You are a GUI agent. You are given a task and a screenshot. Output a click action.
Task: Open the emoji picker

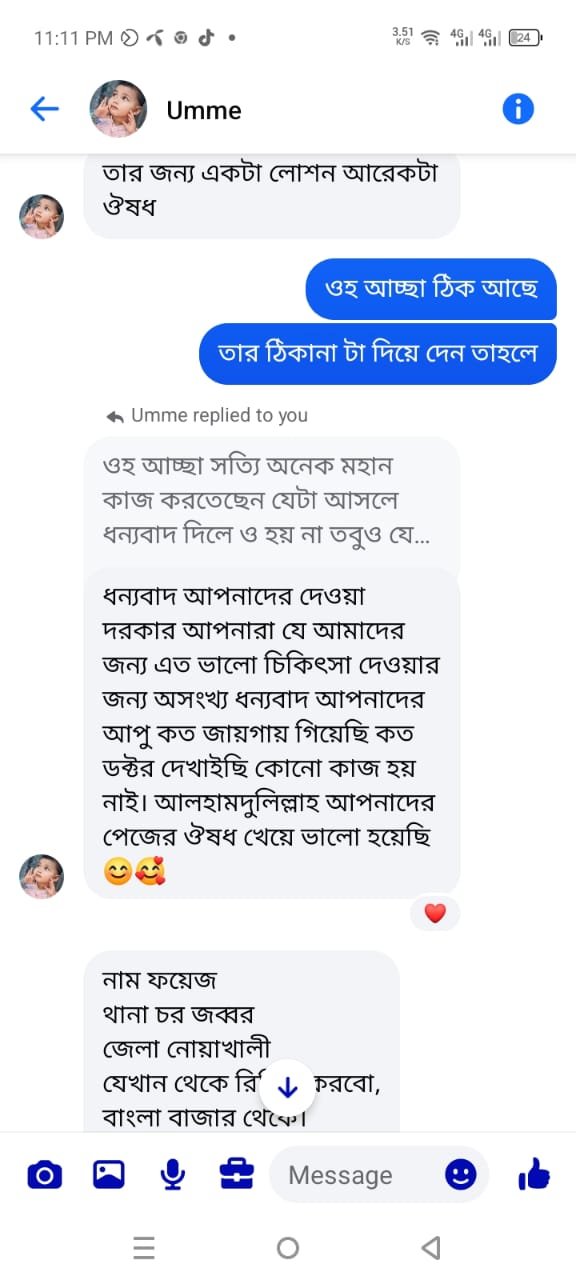460,1175
